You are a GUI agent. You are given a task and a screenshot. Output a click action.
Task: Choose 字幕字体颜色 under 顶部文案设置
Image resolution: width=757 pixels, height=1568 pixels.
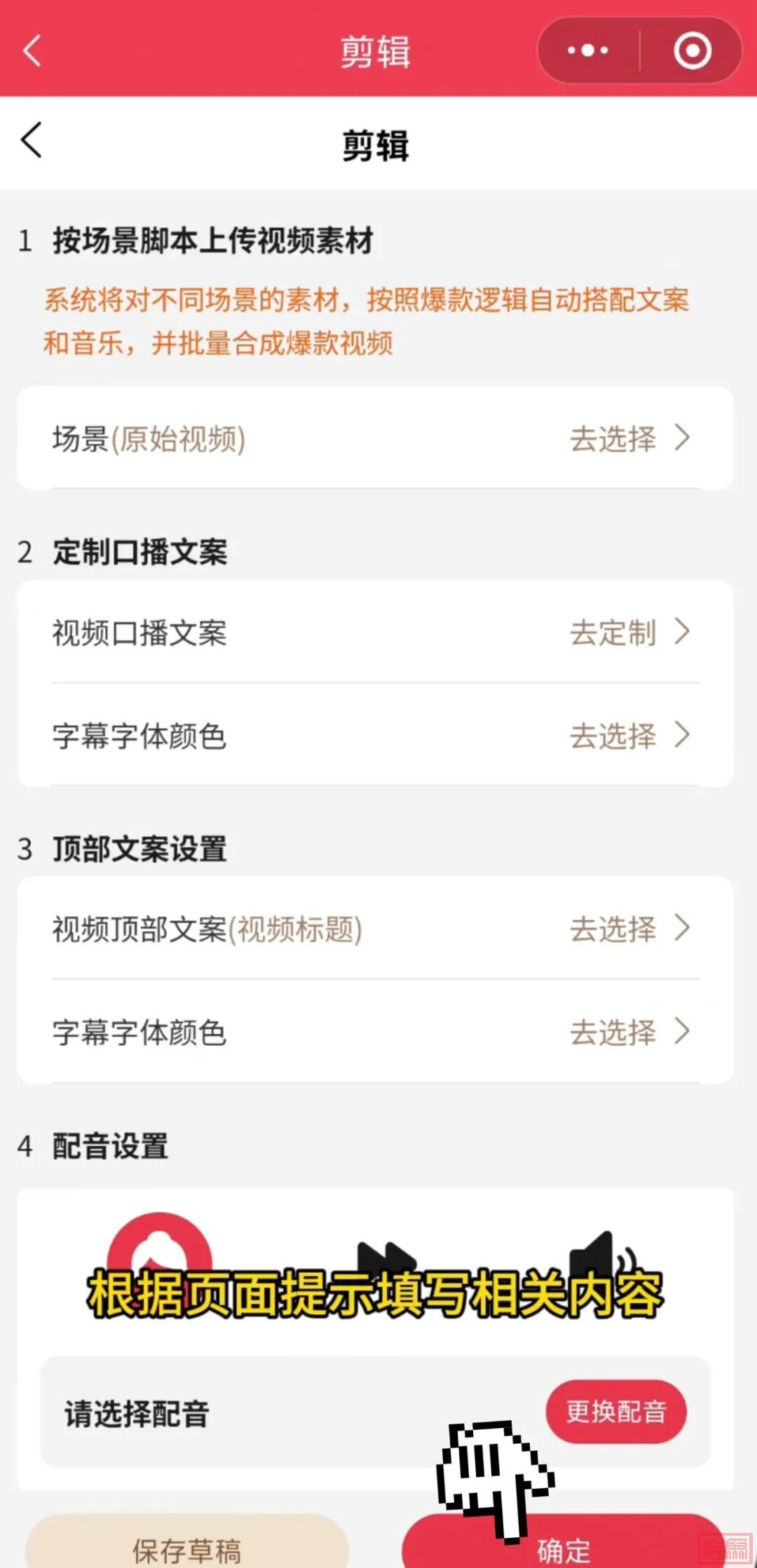[376, 1032]
